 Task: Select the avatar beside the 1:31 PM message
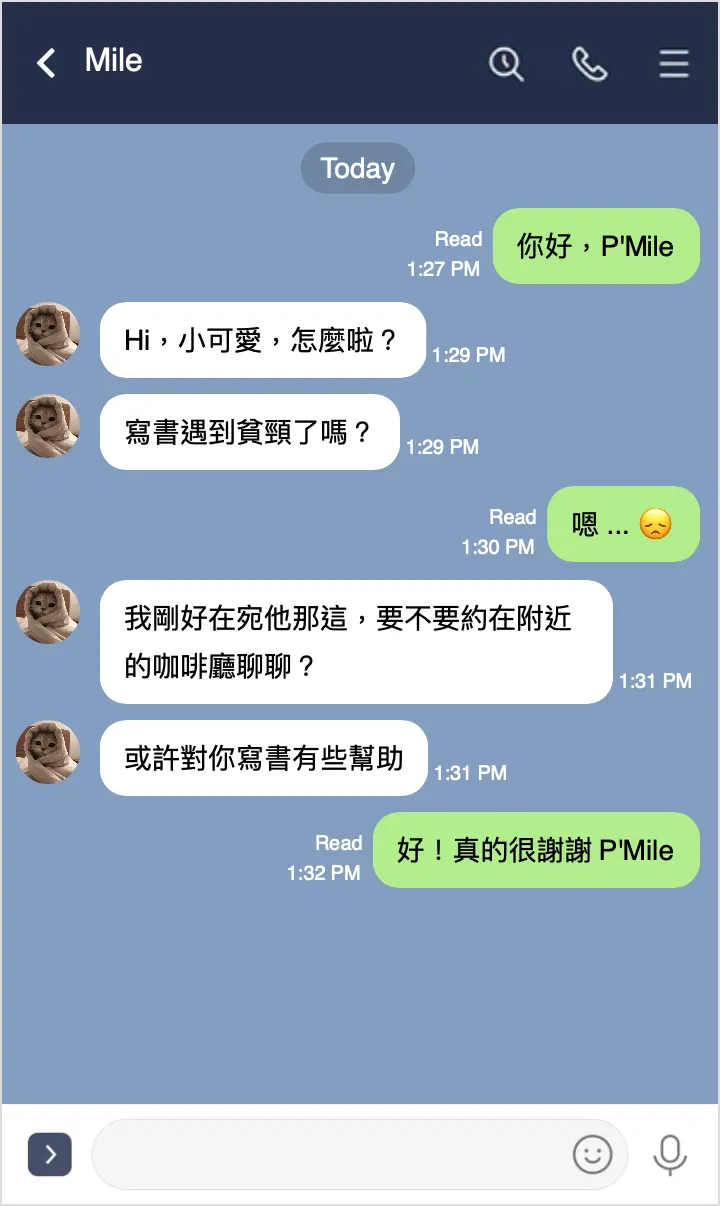(x=47, y=613)
